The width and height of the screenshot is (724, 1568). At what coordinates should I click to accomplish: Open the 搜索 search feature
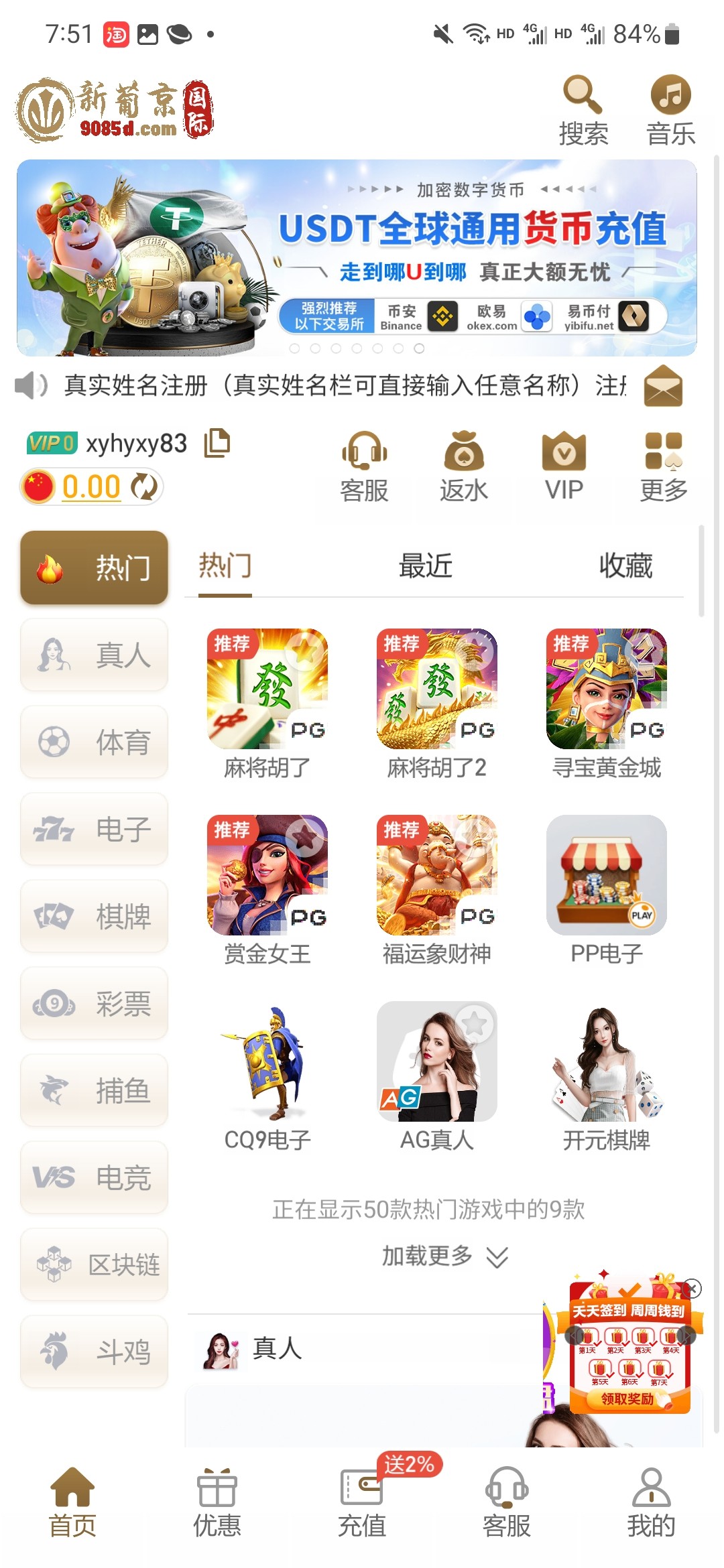coord(582,107)
